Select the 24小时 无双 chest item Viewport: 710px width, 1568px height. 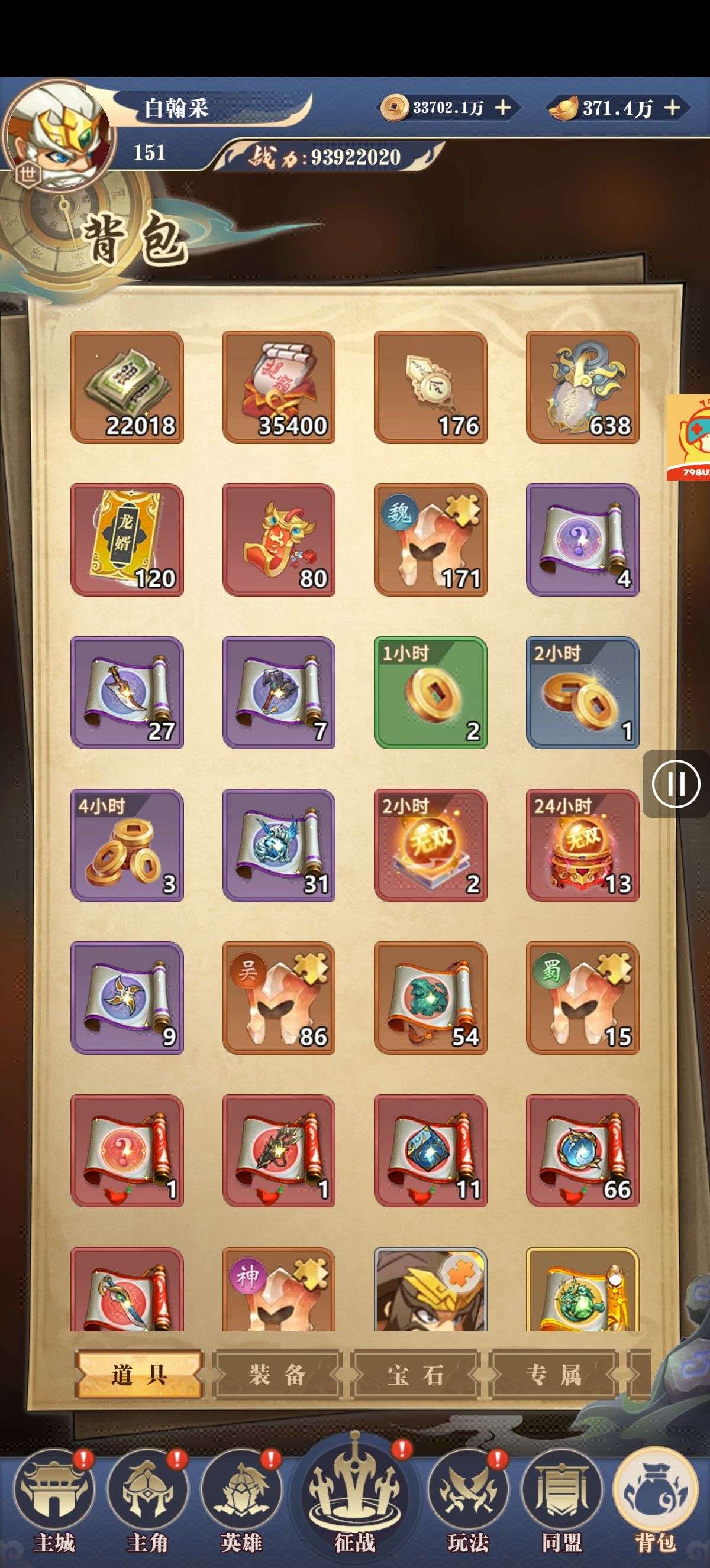(x=583, y=845)
